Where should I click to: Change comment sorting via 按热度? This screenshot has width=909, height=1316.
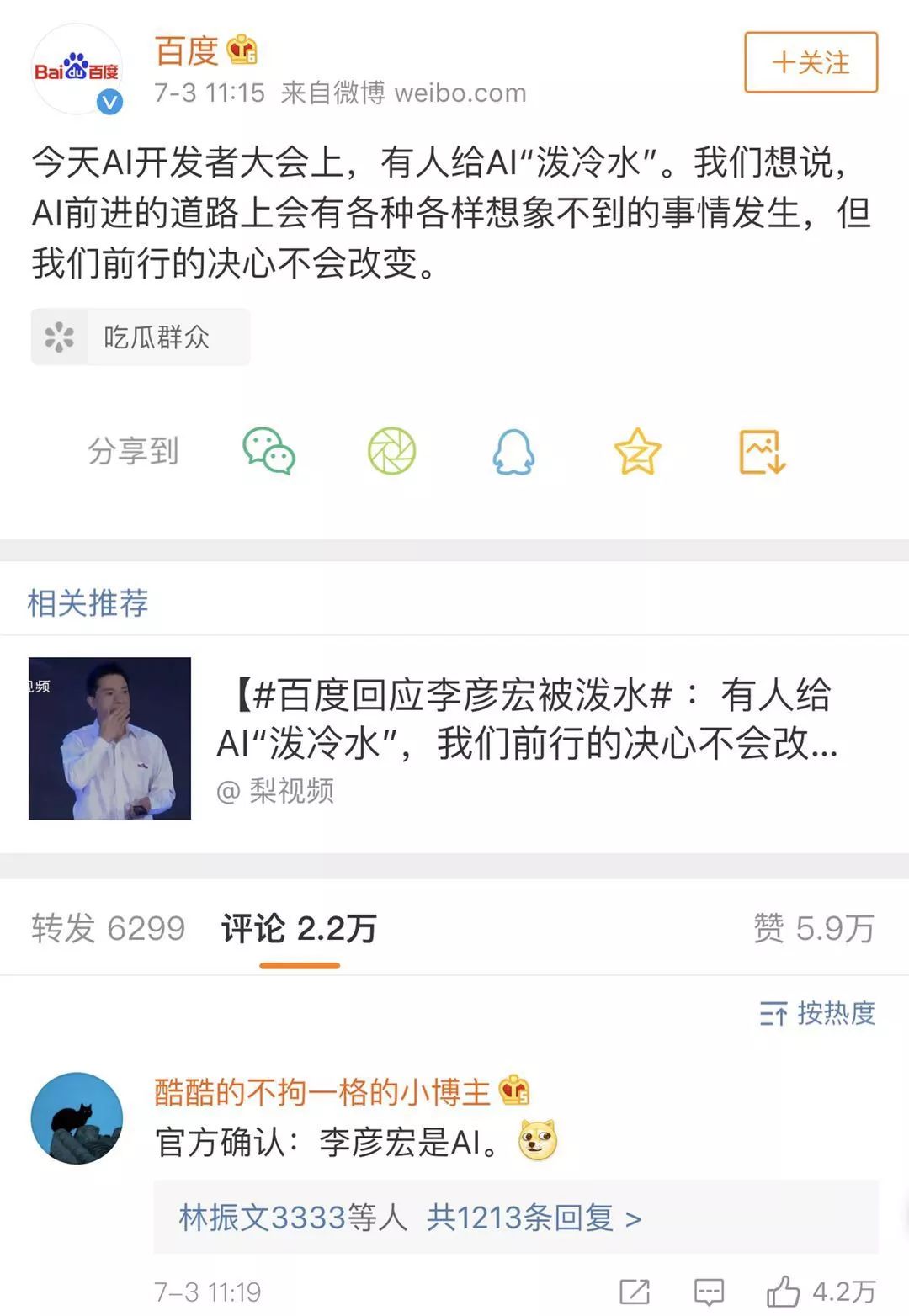(x=817, y=1013)
